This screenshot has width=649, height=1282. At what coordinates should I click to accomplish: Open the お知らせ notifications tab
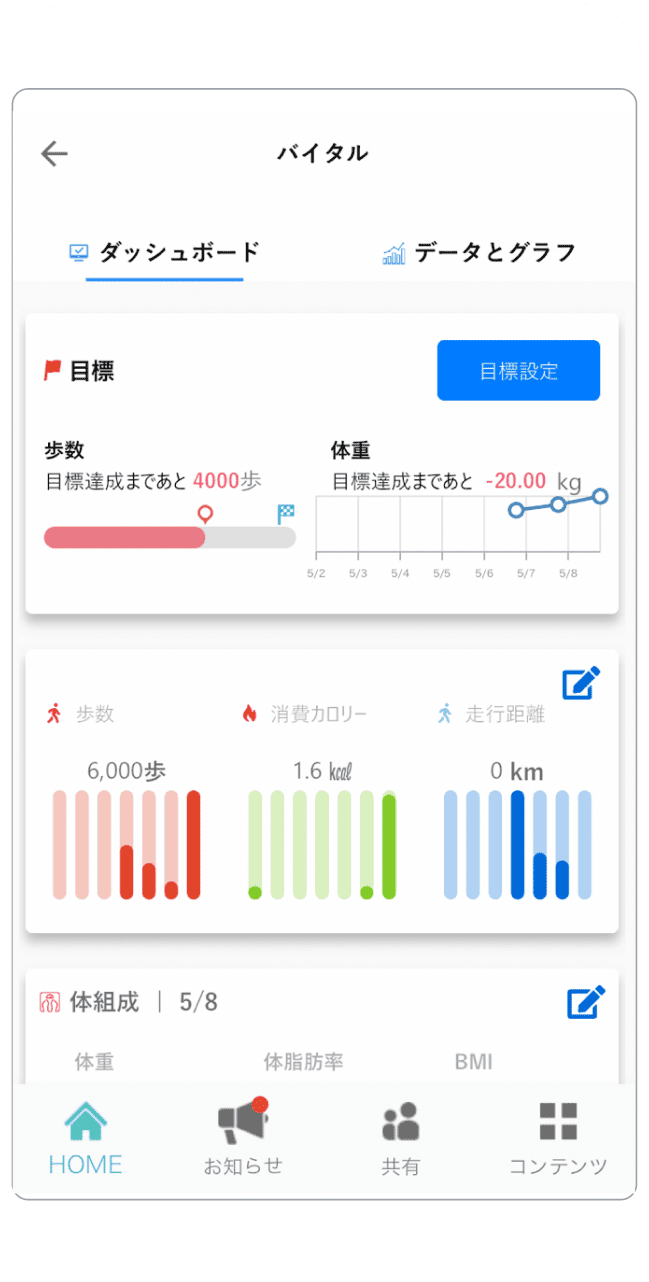point(243,1140)
